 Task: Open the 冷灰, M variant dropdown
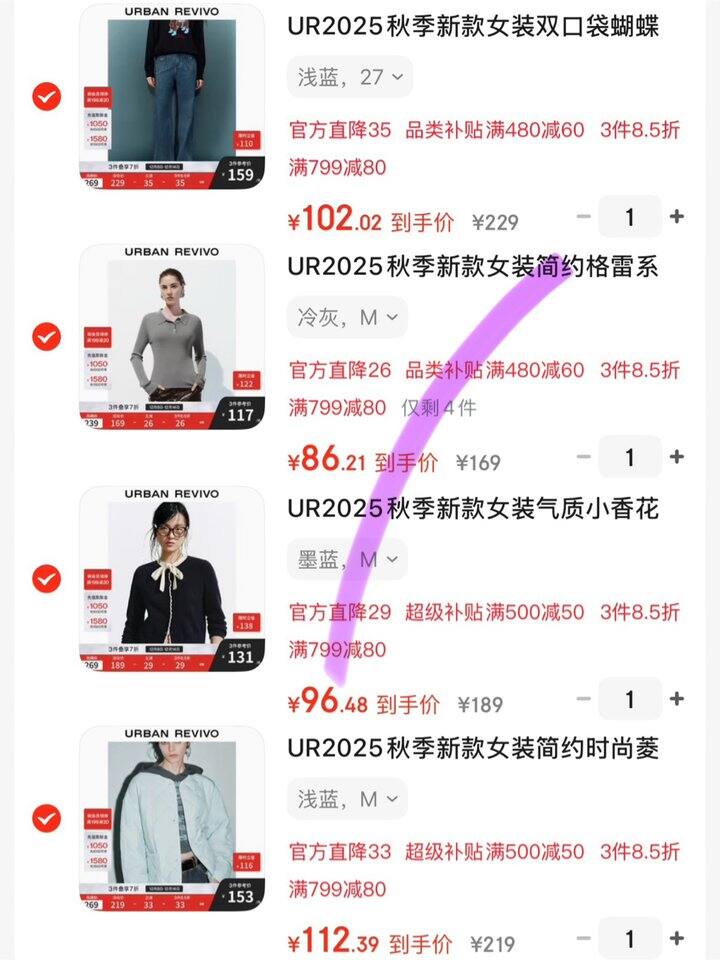(347, 317)
